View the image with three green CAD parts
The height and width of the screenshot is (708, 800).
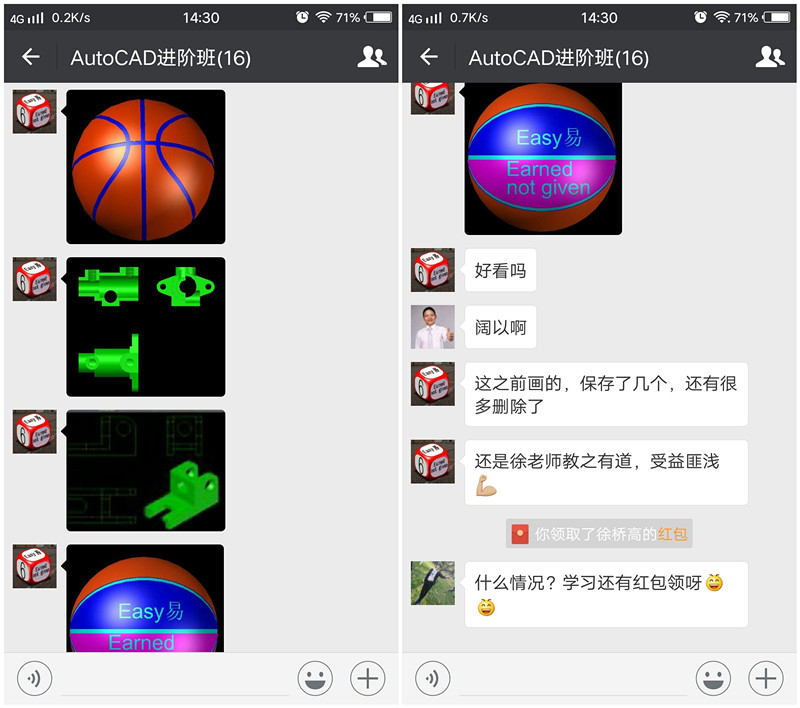(146, 327)
